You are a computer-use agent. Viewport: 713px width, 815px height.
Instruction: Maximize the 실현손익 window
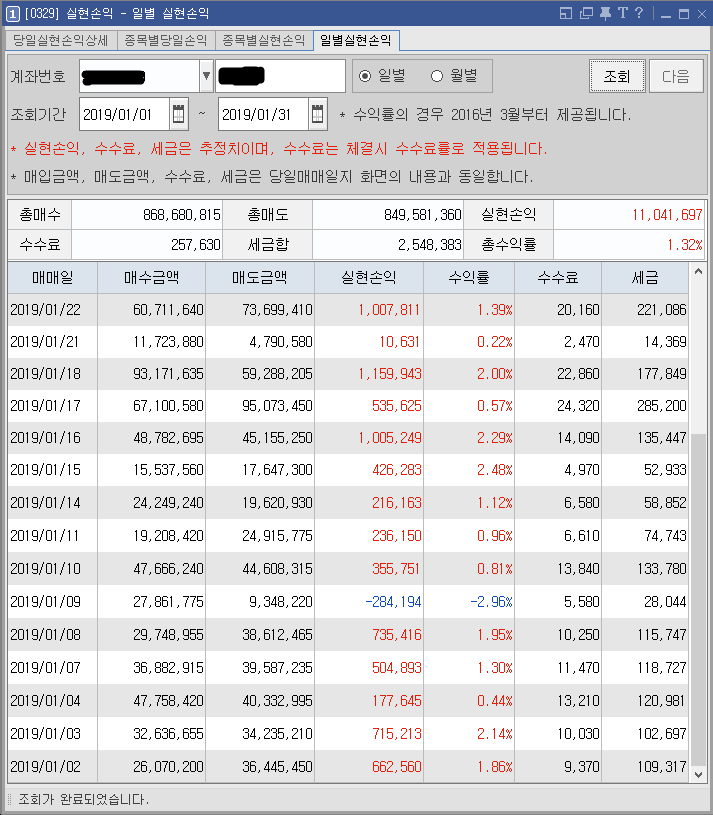[683, 13]
